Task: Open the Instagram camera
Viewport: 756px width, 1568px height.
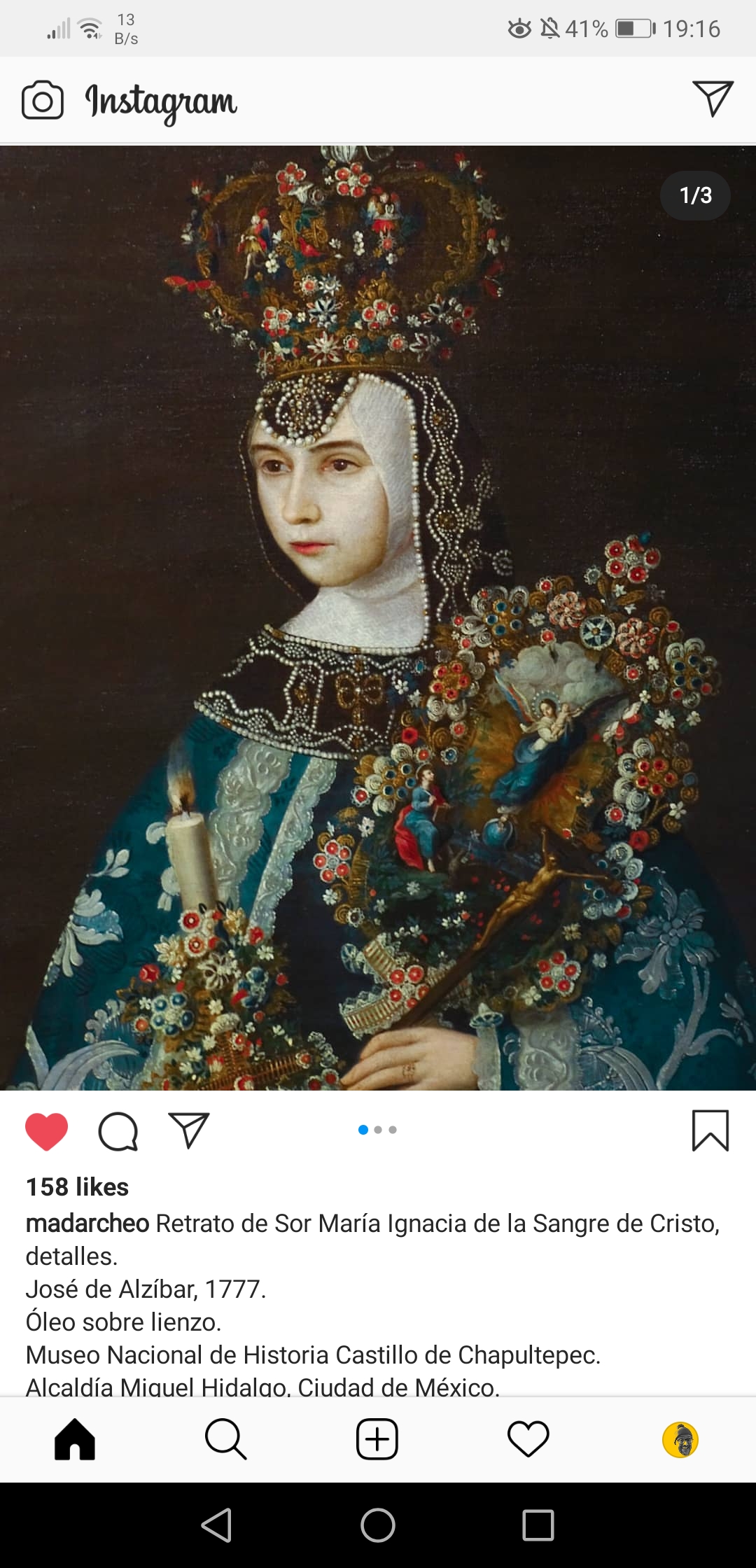Action: [43, 101]
